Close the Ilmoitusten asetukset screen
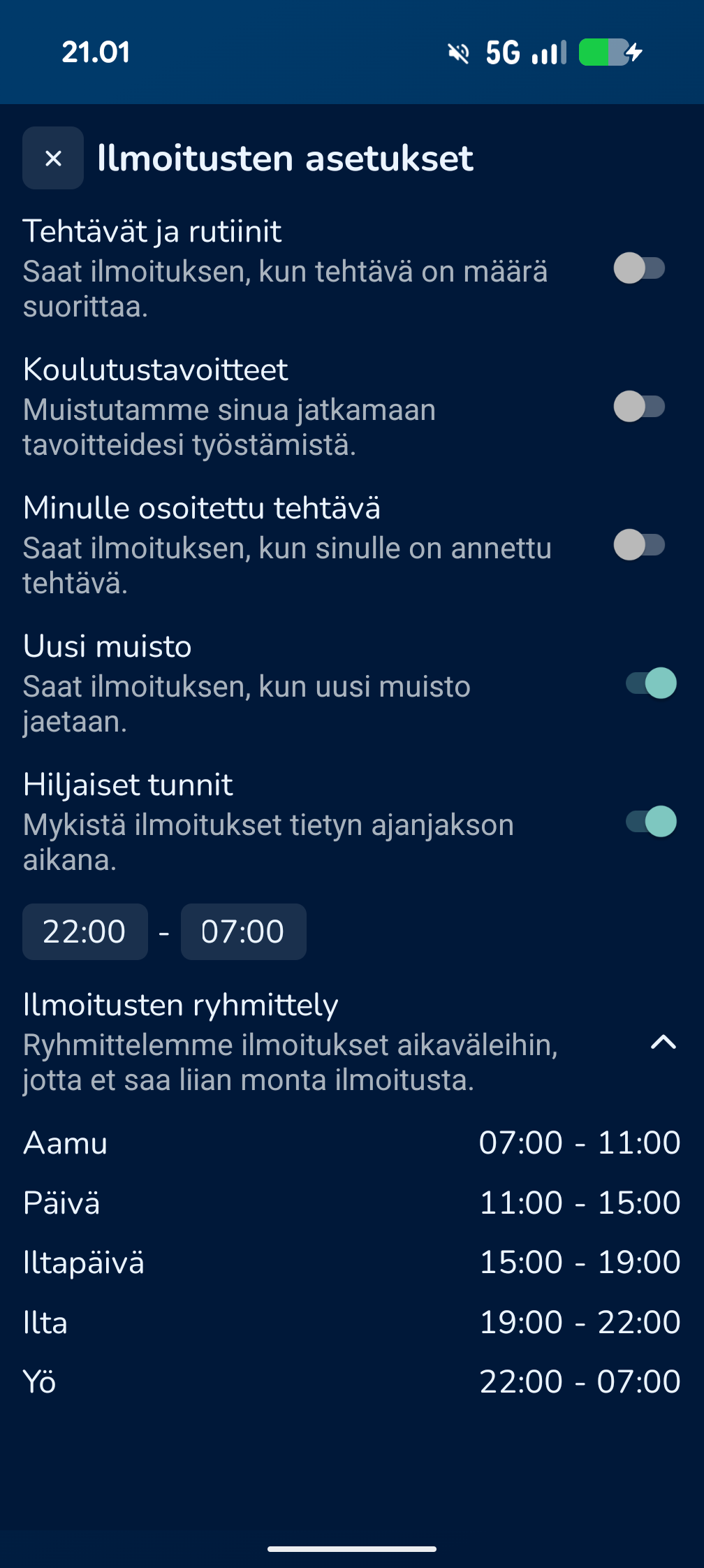Image resolution: width=704 pixels, height=1568 pixels. coord(52,159)
